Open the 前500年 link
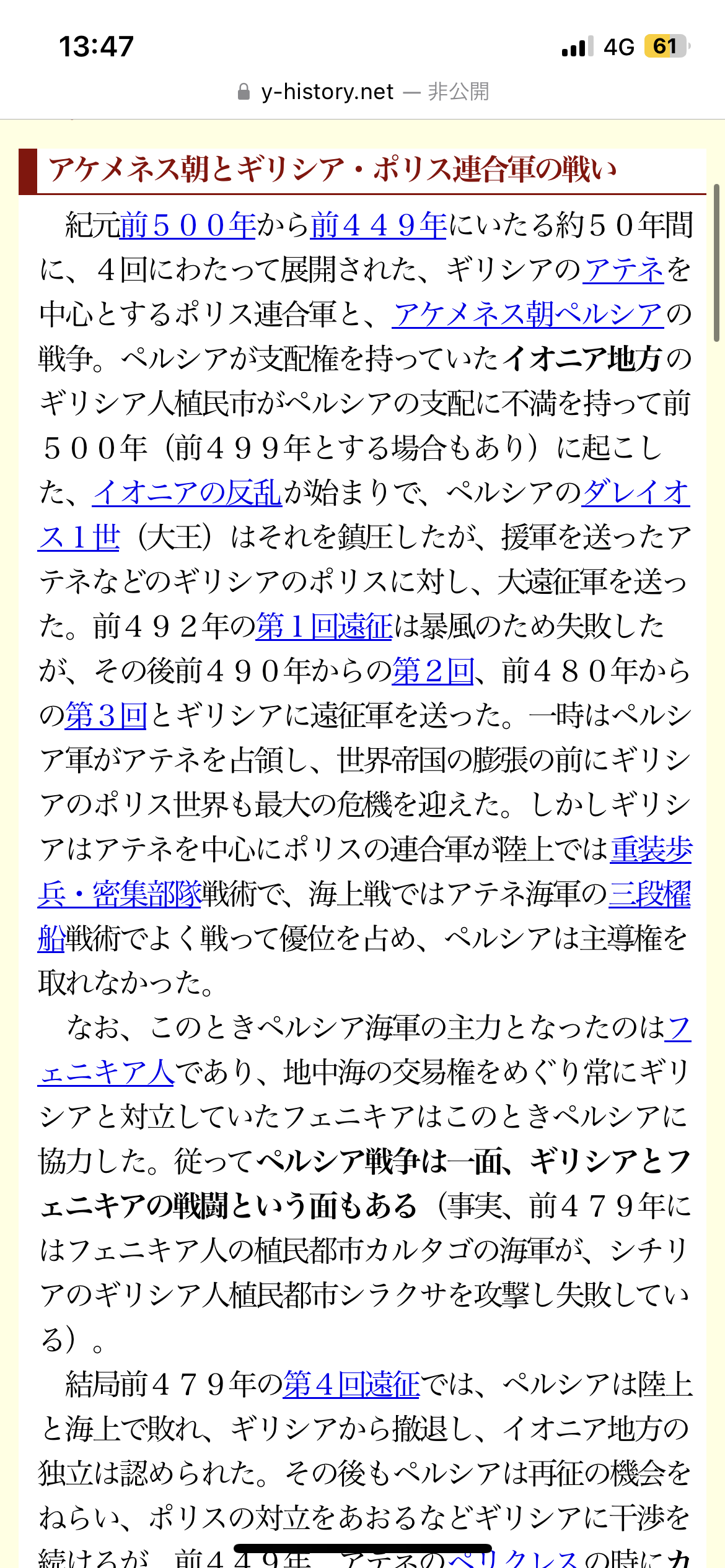Image resolution: width=725 pixels, height=1568 pixels. (x=188, y=225)
